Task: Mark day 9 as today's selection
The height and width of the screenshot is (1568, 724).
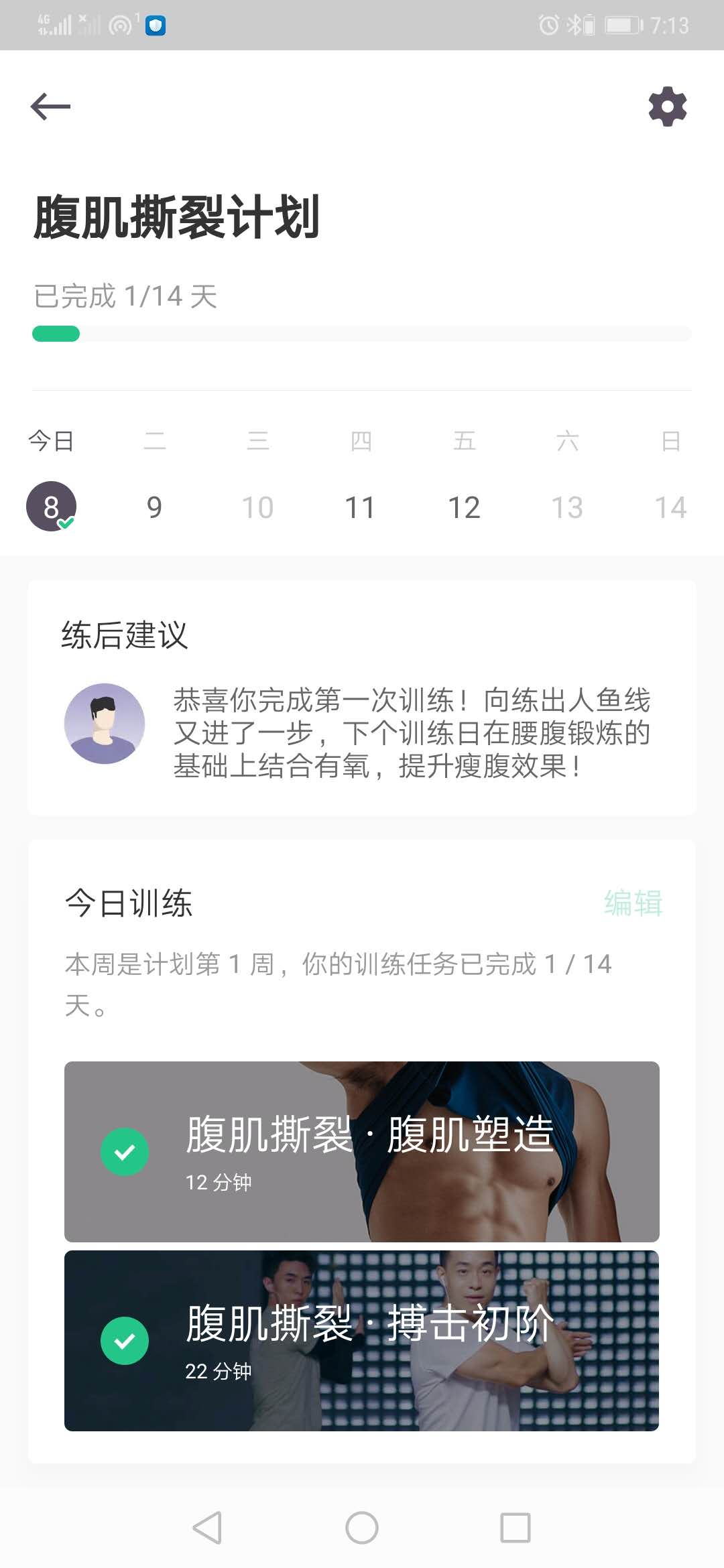Action: tap(155, 507)
